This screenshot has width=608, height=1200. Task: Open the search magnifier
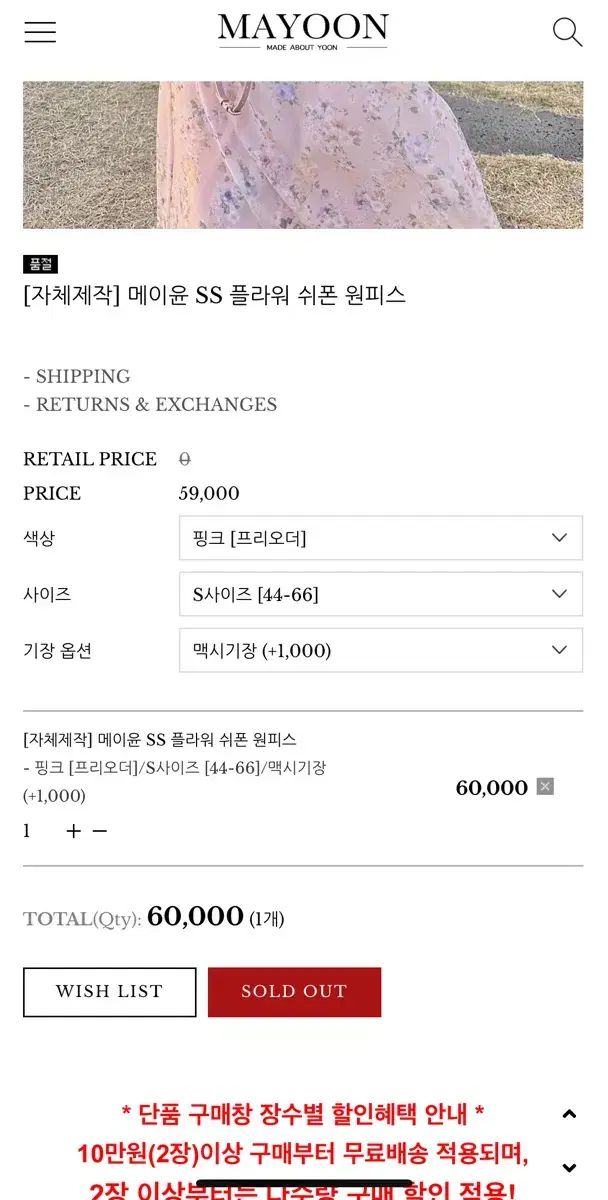pos(567,32)
